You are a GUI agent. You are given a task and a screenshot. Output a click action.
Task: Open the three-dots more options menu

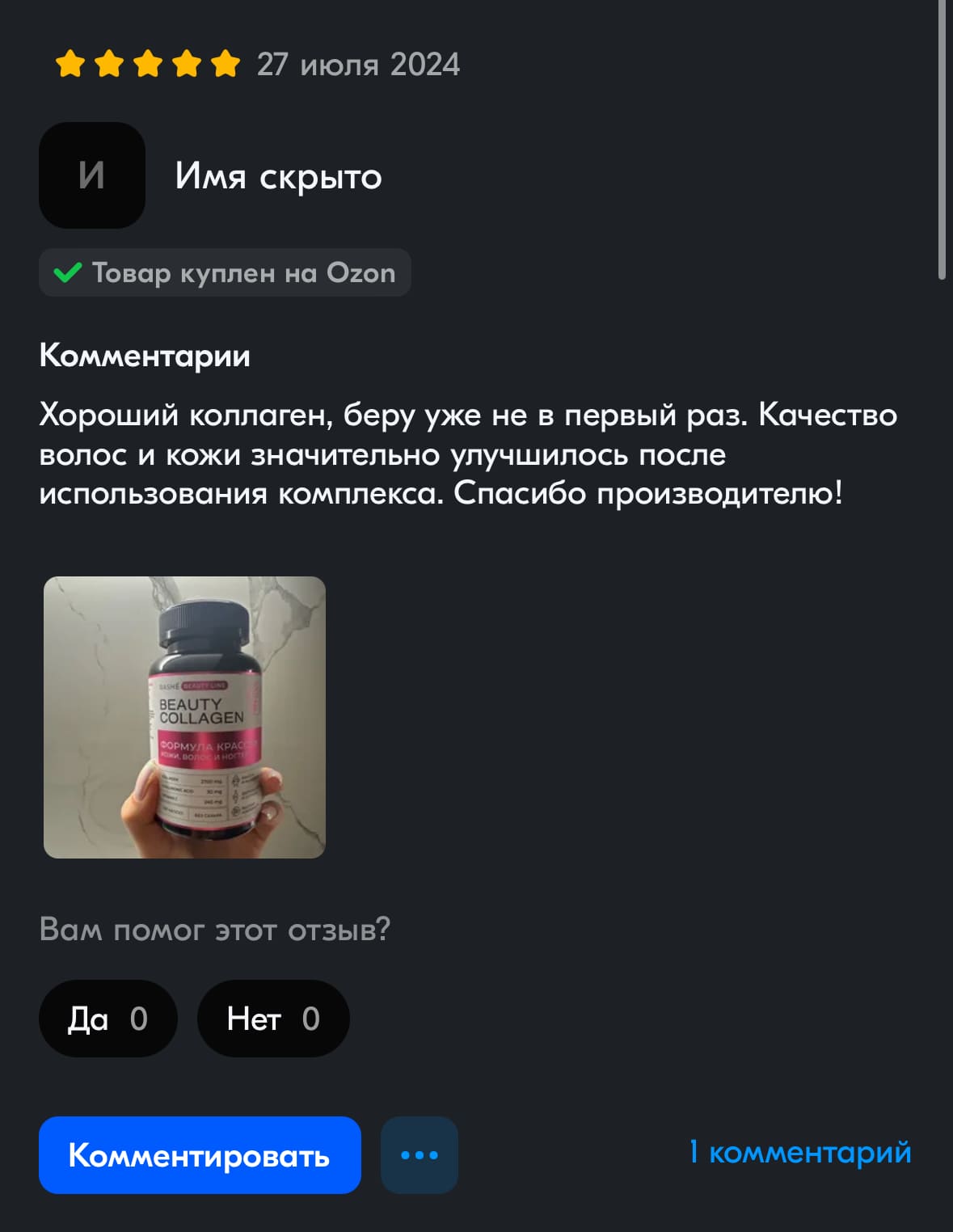419,1155
